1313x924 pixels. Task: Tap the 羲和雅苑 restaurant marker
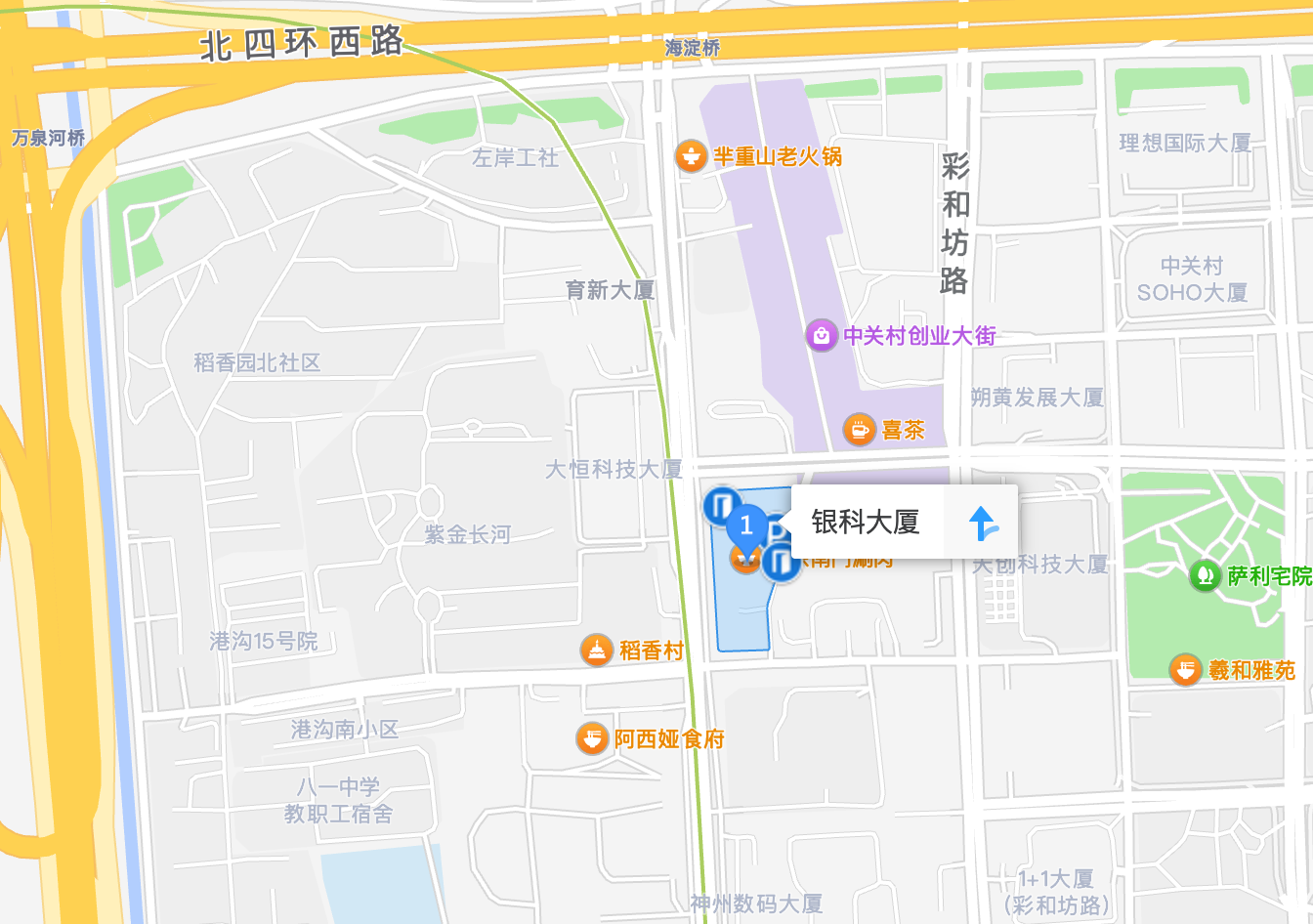pos(1186,670)
